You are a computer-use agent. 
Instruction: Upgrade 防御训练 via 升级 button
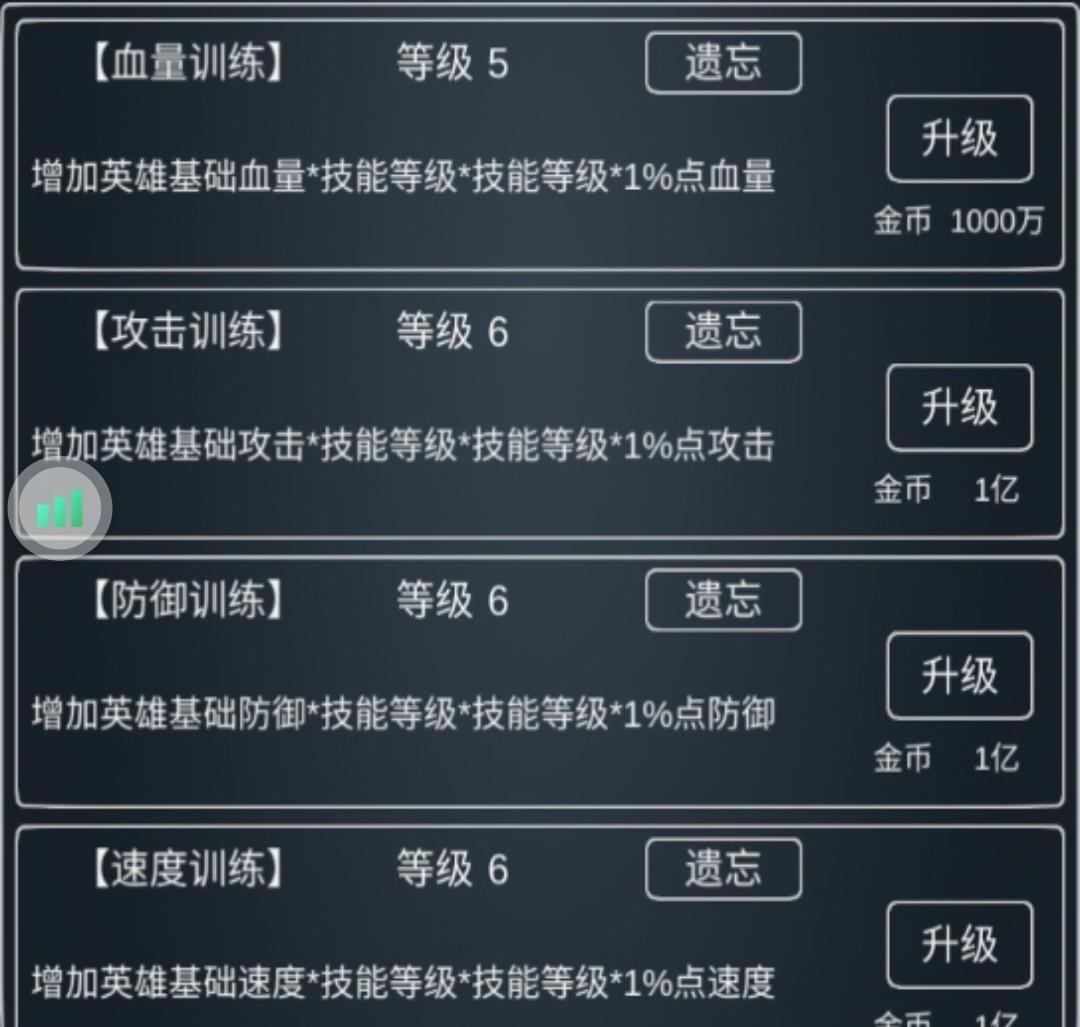click(x=959, y=676)
